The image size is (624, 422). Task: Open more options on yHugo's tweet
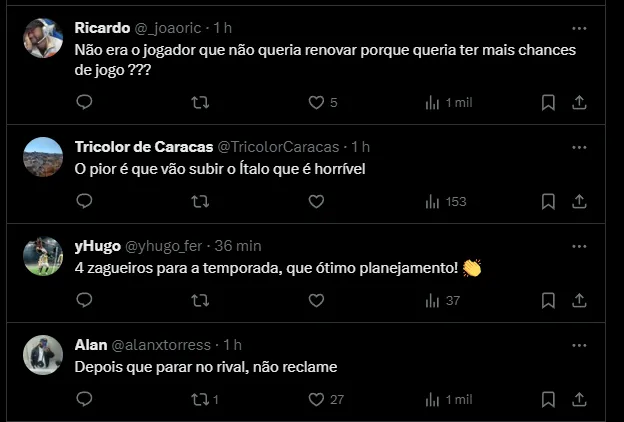click(x=579, y=245)
